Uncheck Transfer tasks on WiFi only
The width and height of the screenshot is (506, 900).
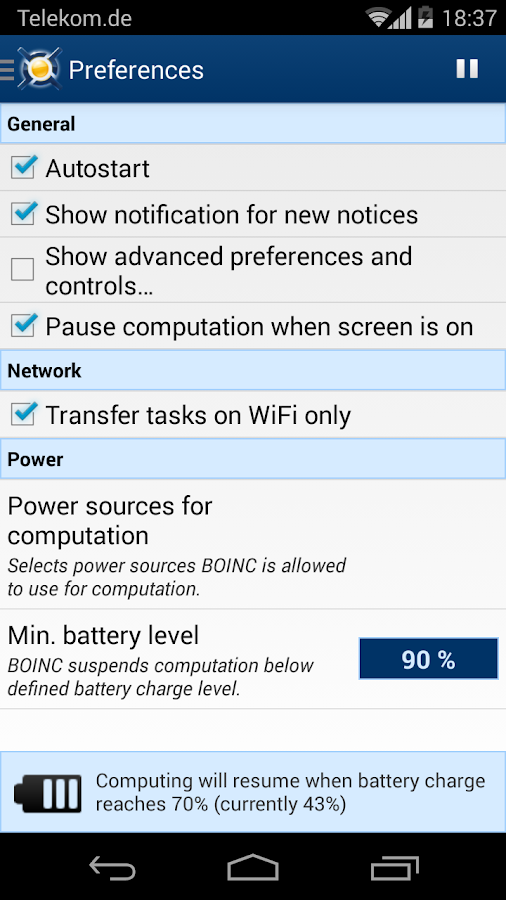coord(24,414)
